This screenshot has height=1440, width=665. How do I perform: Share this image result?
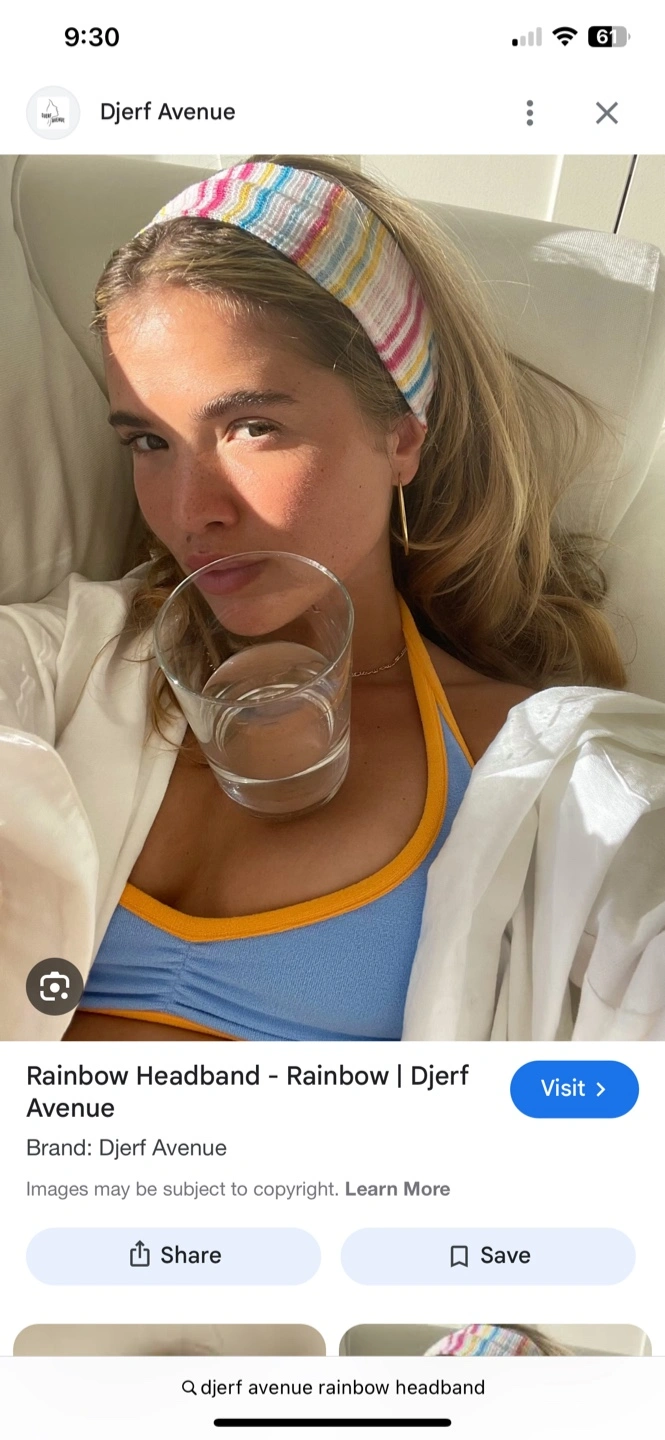click(174, 1255)
